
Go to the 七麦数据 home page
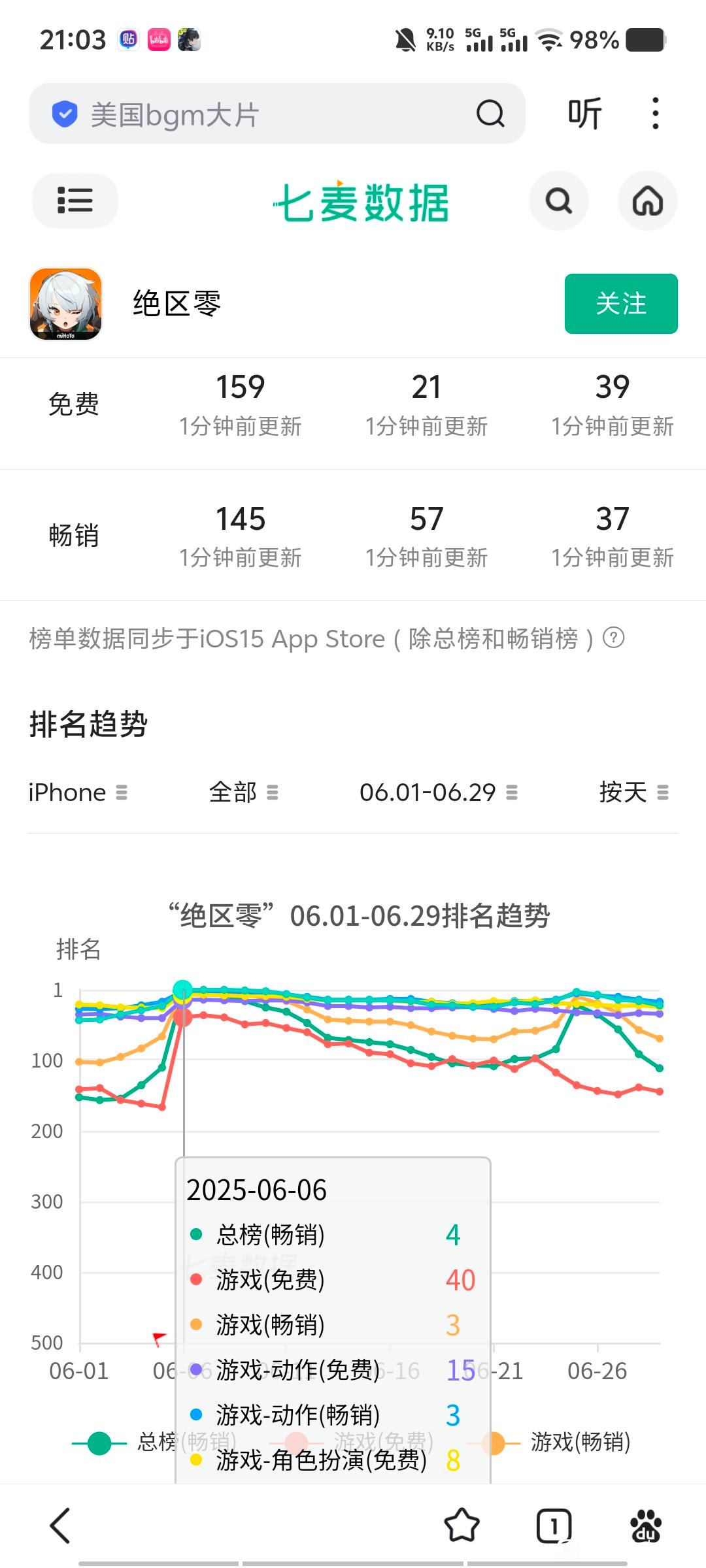pyautogui.click(x=647, y=201)
